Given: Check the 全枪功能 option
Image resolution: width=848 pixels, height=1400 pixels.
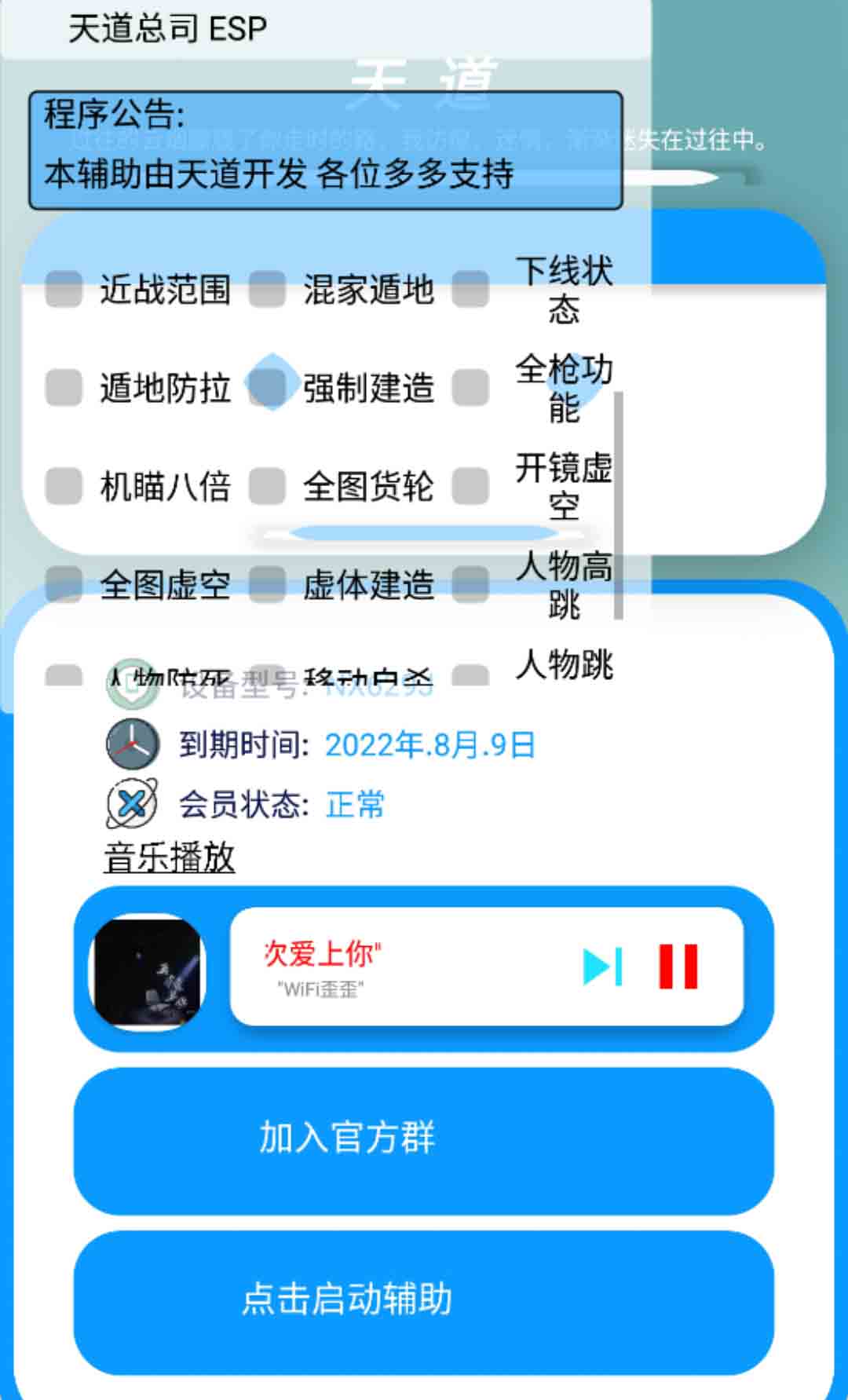Looking at the screenshot, I should pyautogui.click(x=471, y=387).
